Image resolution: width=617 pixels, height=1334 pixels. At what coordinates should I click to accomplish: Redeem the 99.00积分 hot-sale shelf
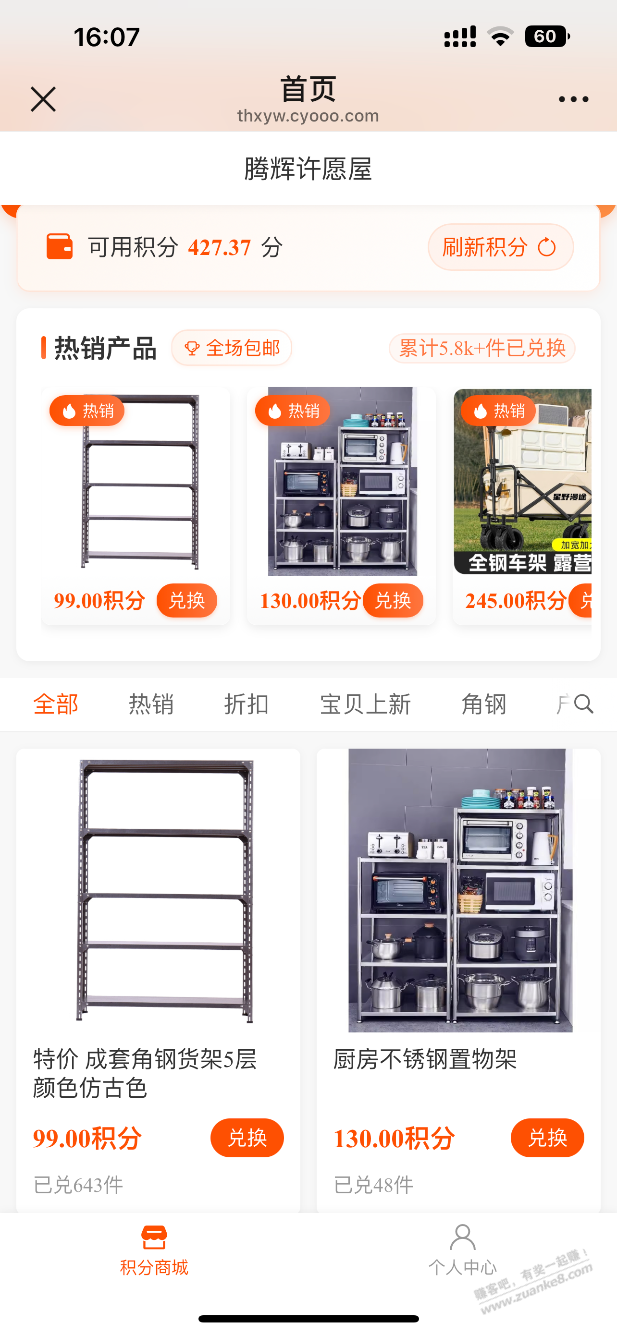pyautogui.click(x=187, y=600)
